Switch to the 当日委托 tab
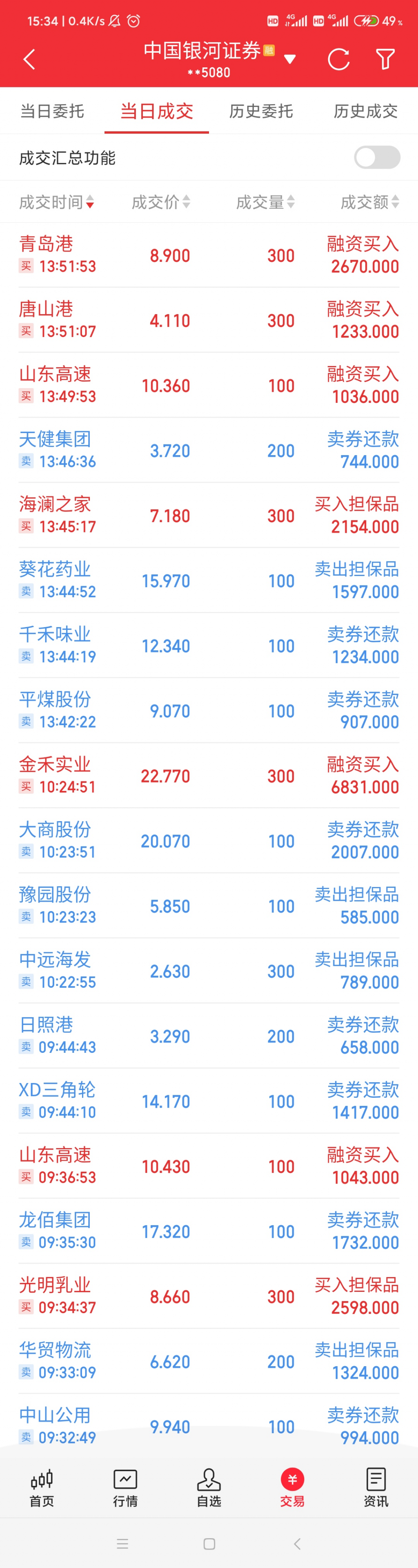The height and width of the screenshot is (1568, 418). coord(52,111)
